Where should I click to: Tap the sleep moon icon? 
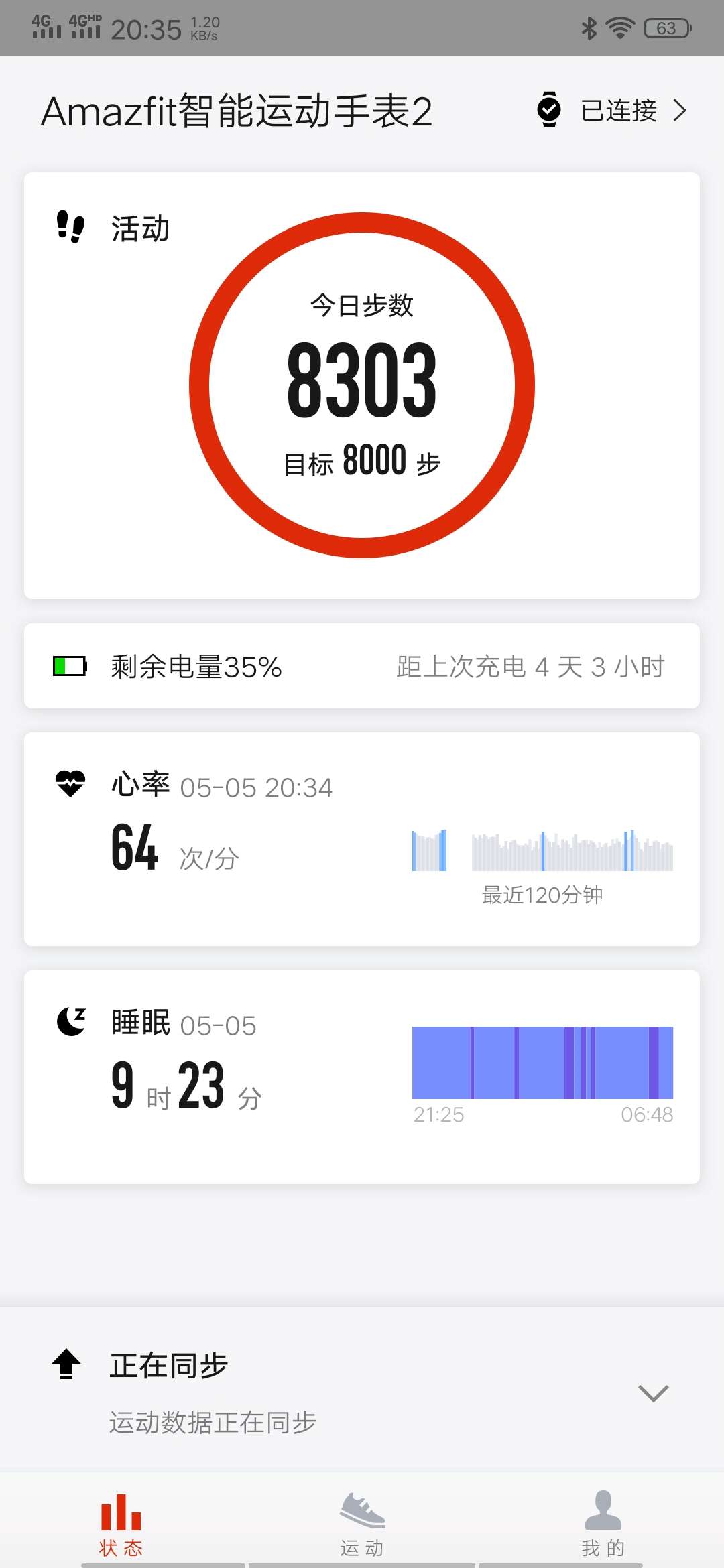click(70, 1022)
